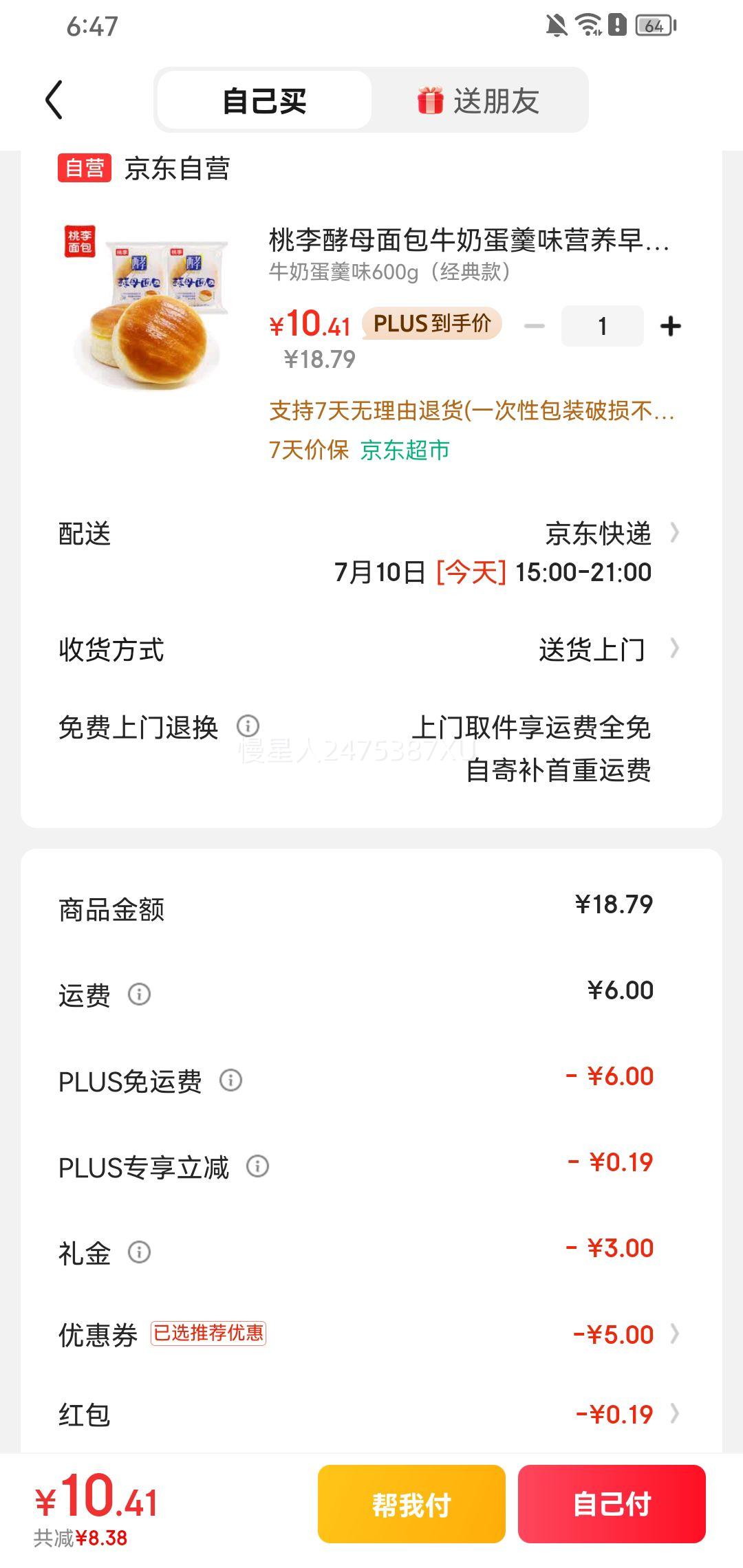Tap the 自己付 payment button
Viewport: 743px width, 1568px height.
[611, 1503]
